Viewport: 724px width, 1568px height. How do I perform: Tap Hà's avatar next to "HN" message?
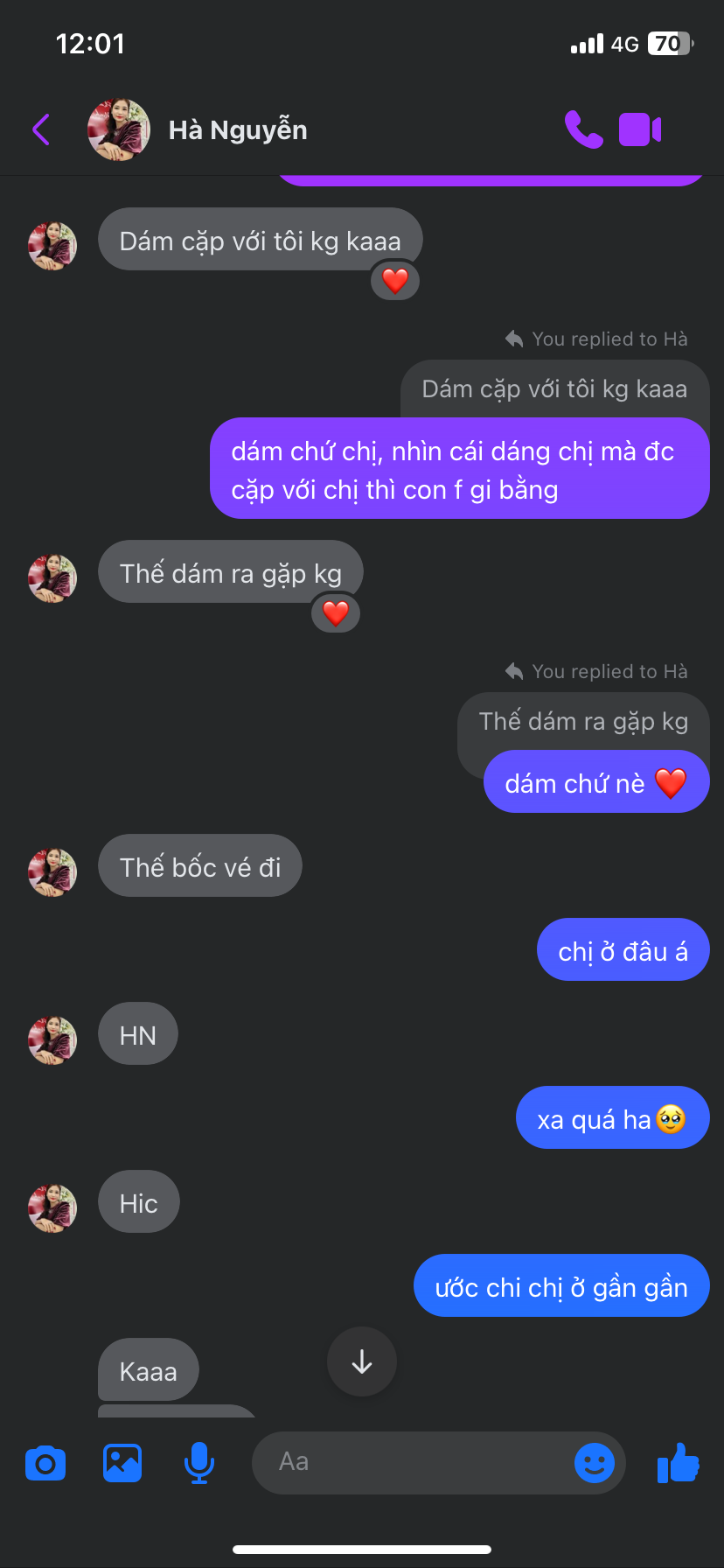52,1039
